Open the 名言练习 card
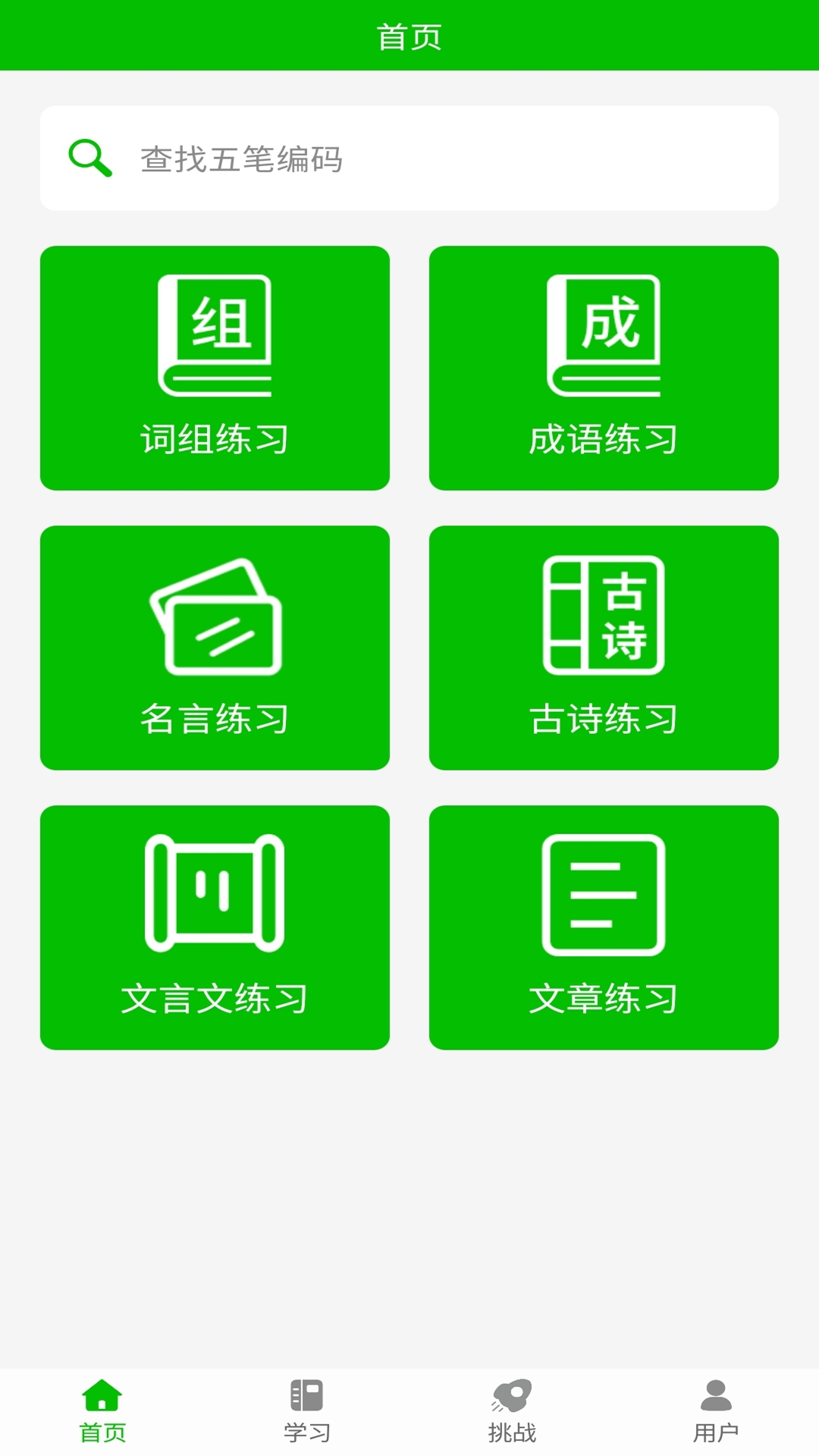 point(215,648)
